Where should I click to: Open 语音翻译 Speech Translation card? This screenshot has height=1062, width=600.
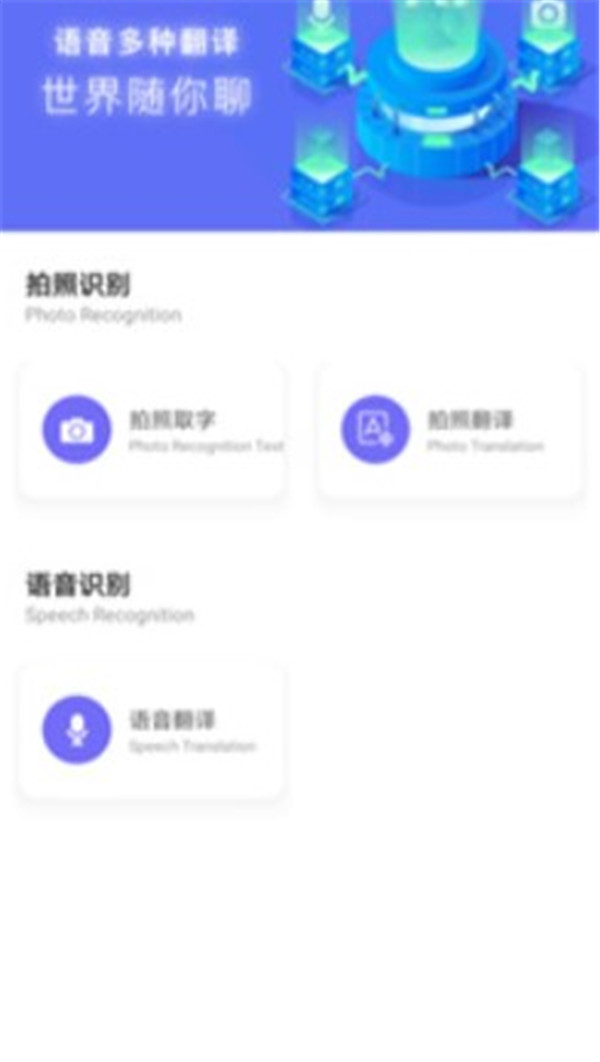(x=152, y=730)
